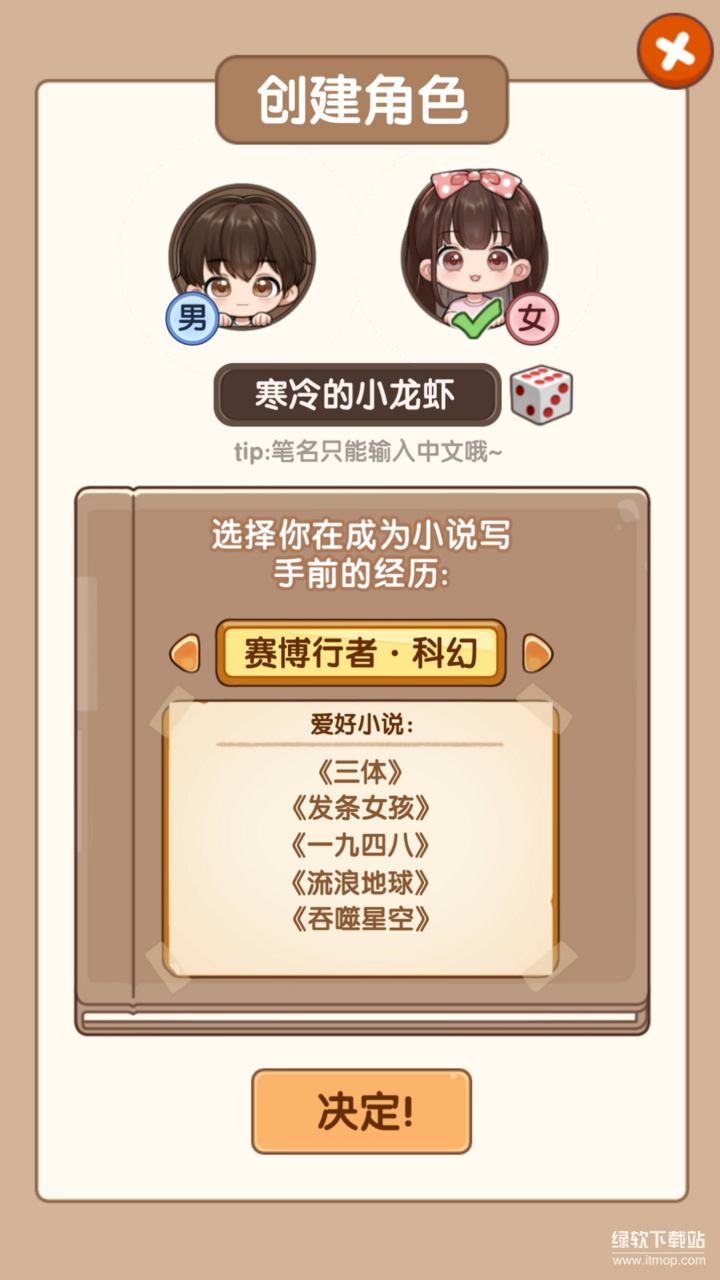The image size is (720, 1280).
Task: Edit the pen name 寒冷的小龙虾
Action: (x=357, y=395)
